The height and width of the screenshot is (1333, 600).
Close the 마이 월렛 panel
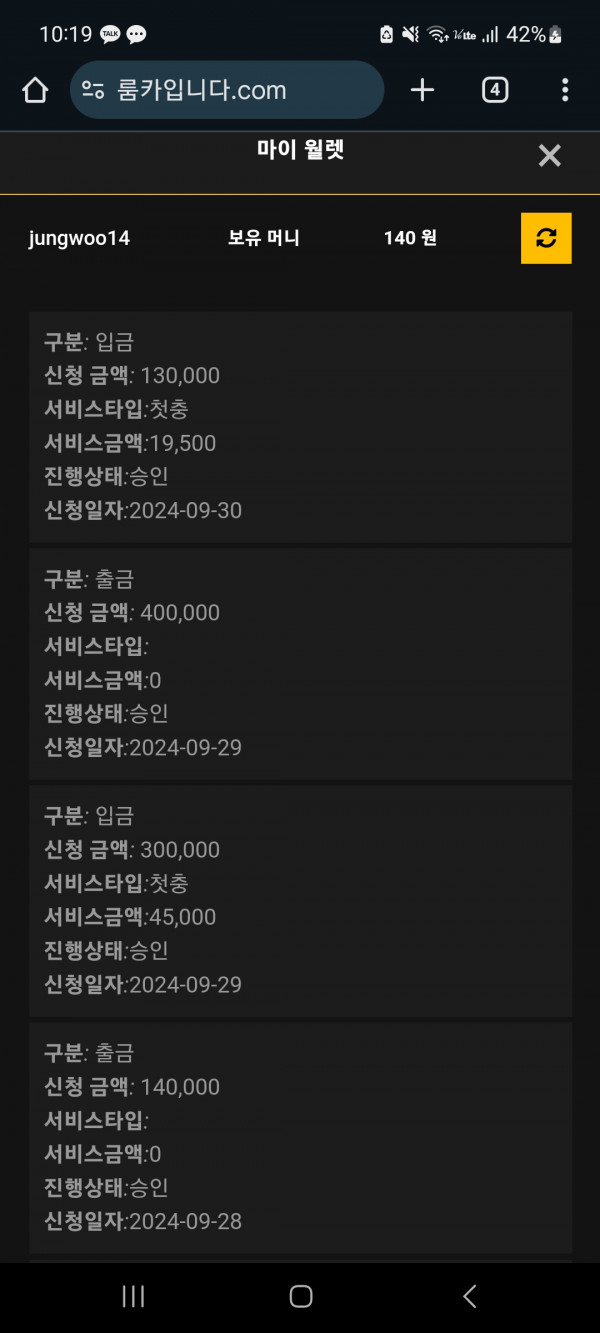[550, 155]
